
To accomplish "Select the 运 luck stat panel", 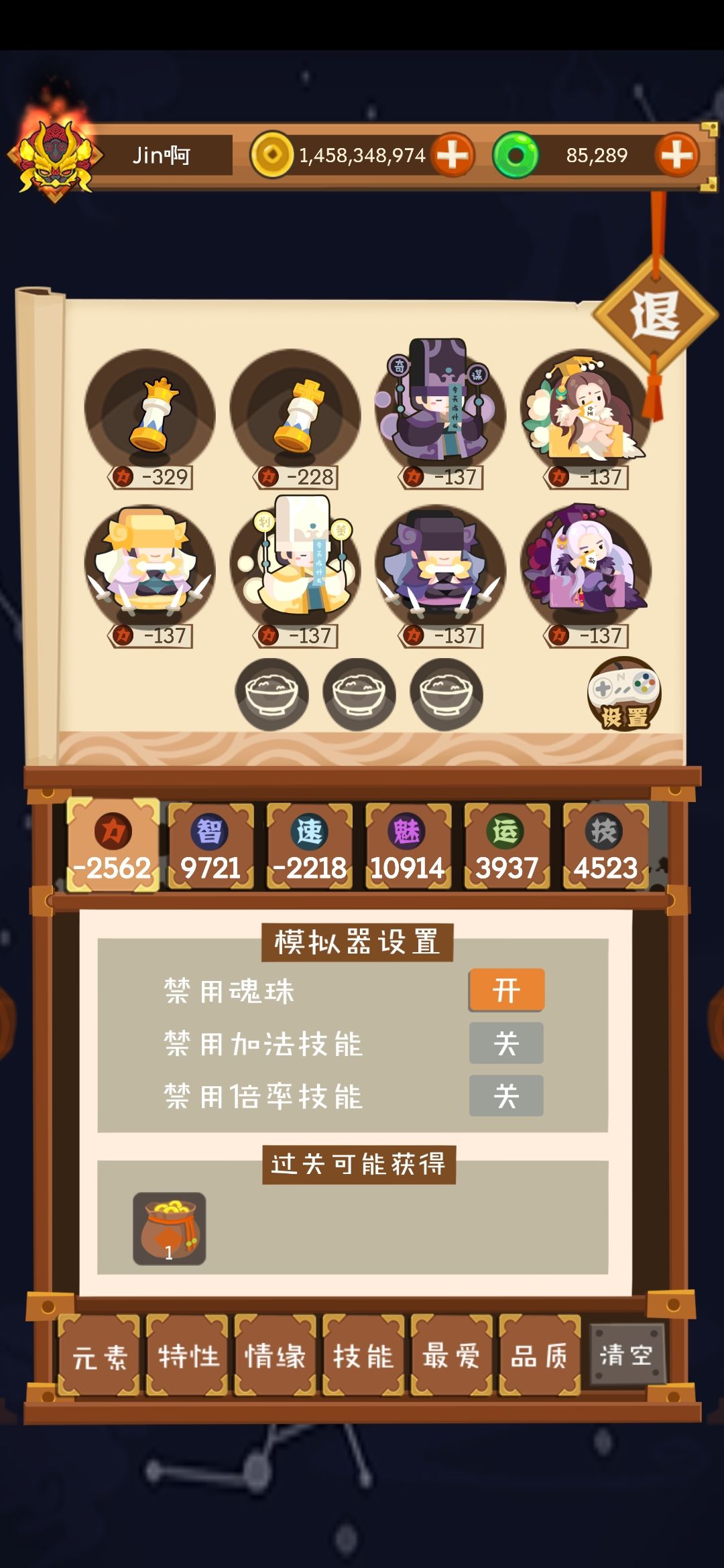I will (505, 844).
